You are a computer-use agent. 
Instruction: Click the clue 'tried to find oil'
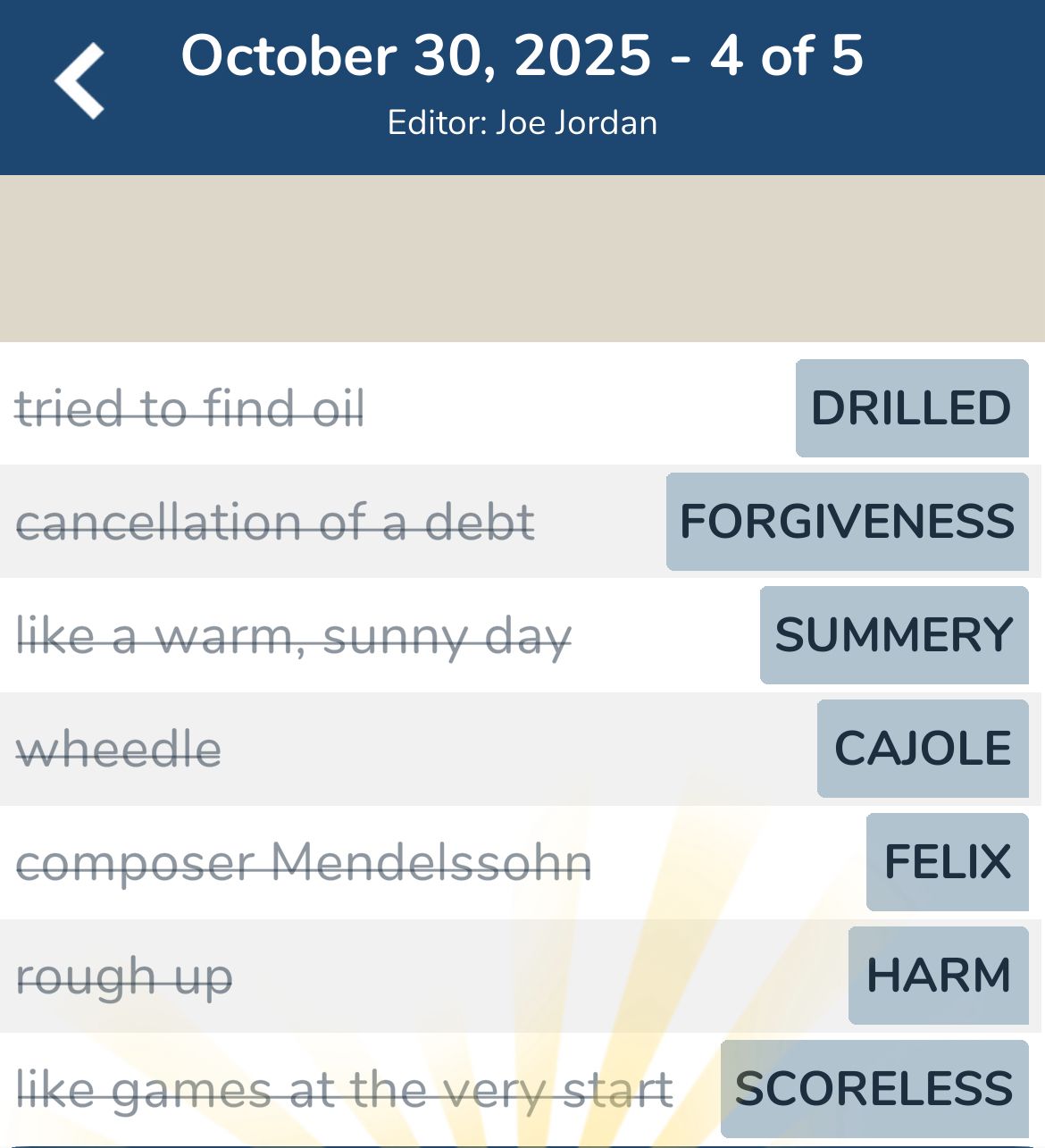pyautogui.click(x=190, y=409)
